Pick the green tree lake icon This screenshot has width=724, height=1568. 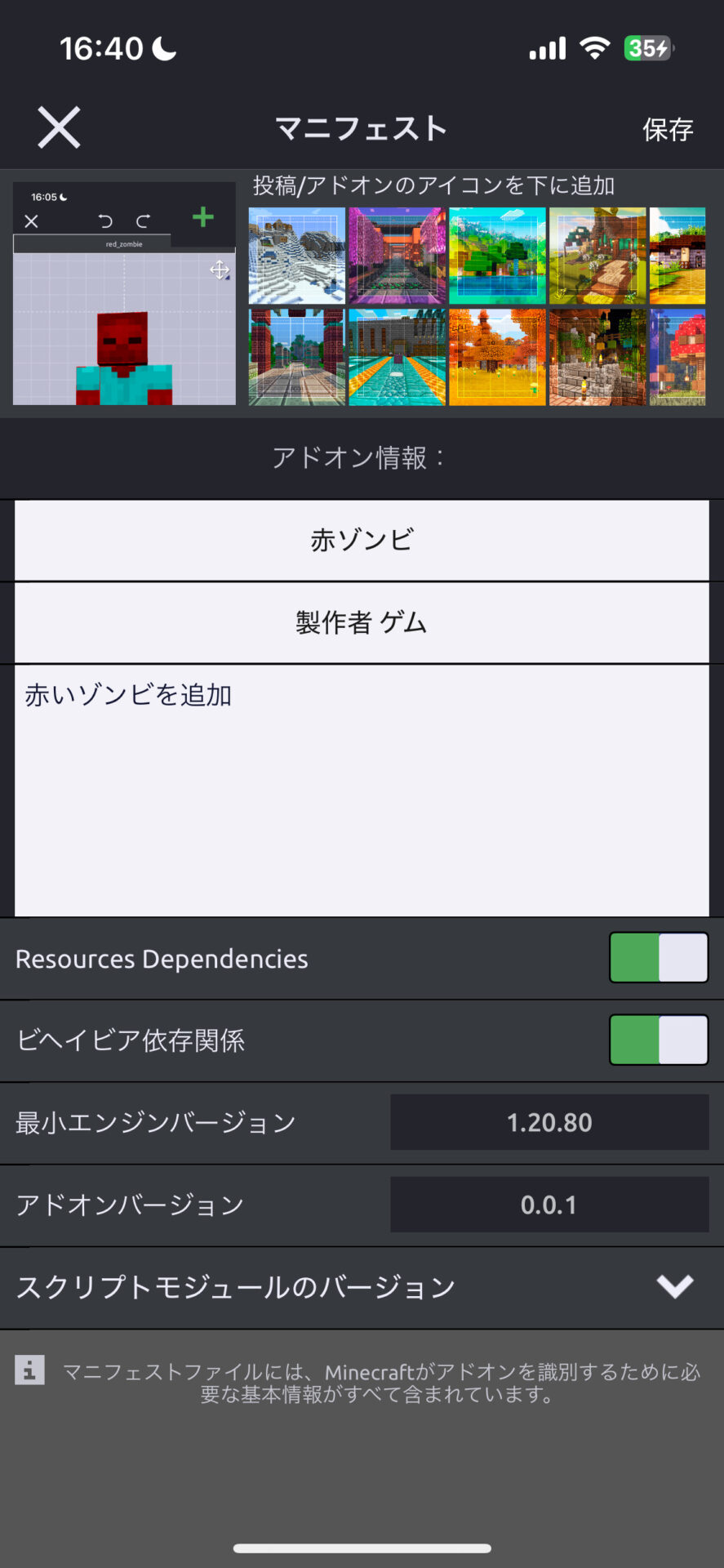pos(497,256)
